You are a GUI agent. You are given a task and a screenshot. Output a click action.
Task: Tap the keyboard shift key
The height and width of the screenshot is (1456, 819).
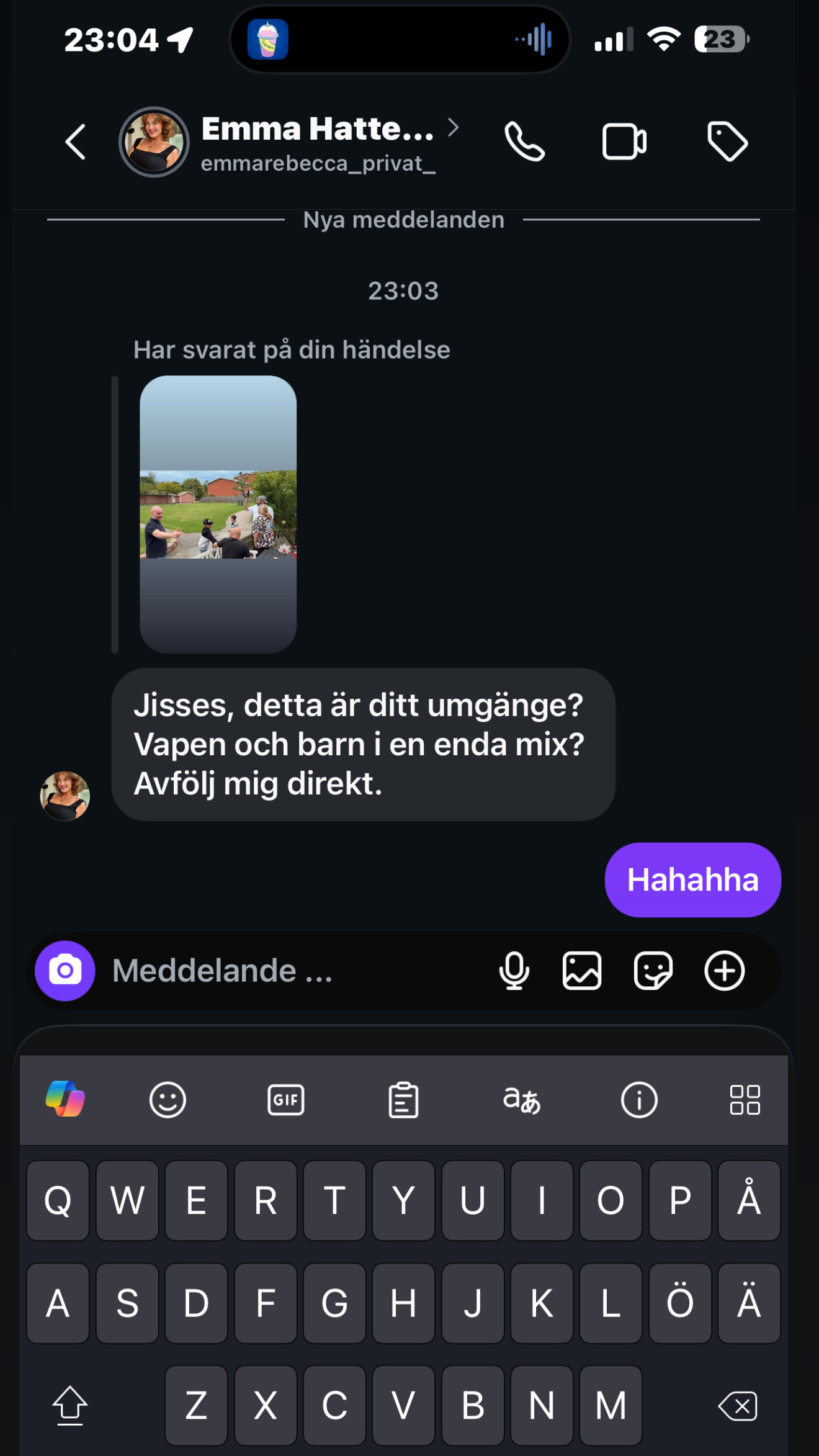(x=69, y=1405)
